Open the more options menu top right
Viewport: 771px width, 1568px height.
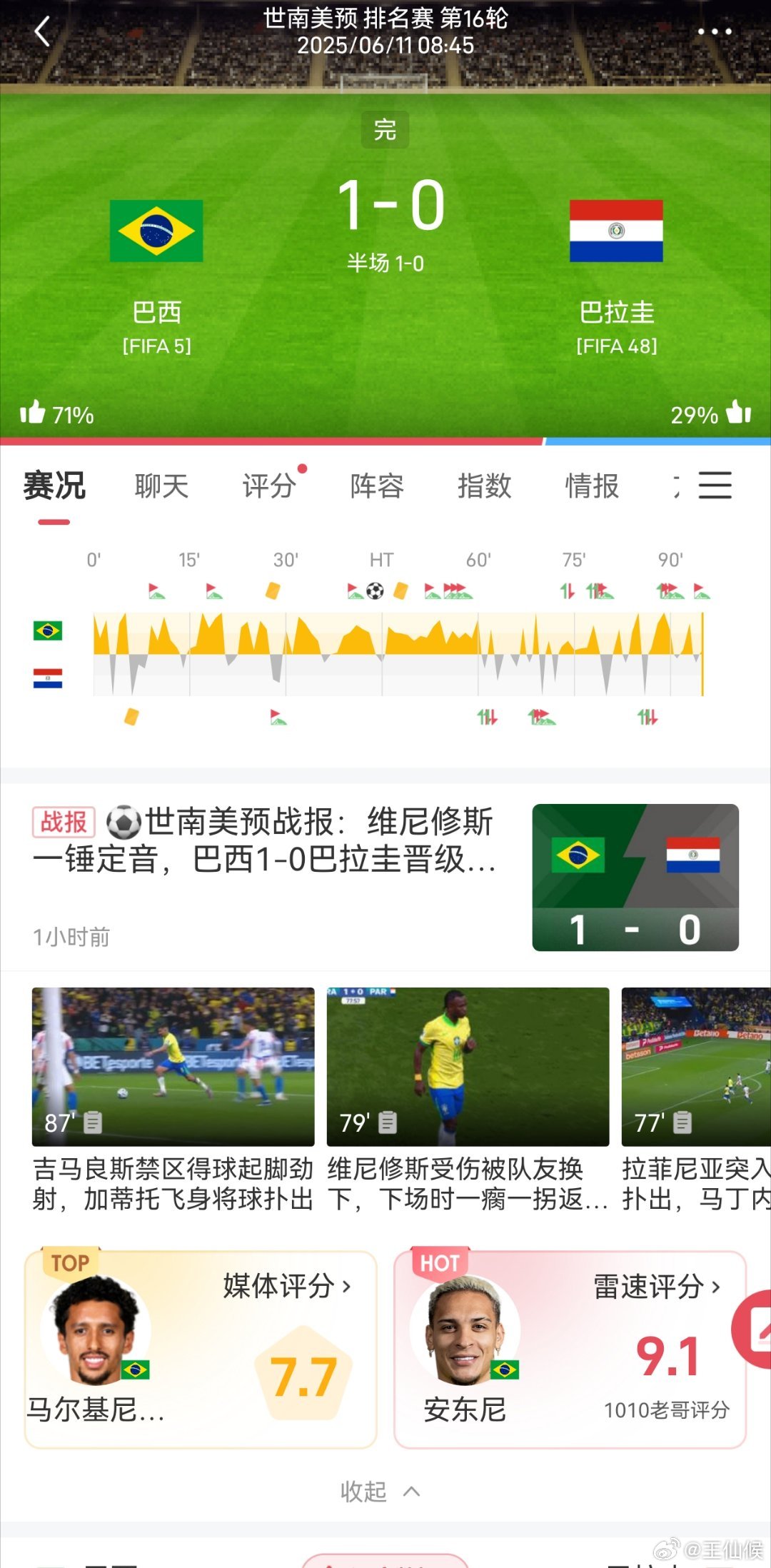tap(716, 31)
